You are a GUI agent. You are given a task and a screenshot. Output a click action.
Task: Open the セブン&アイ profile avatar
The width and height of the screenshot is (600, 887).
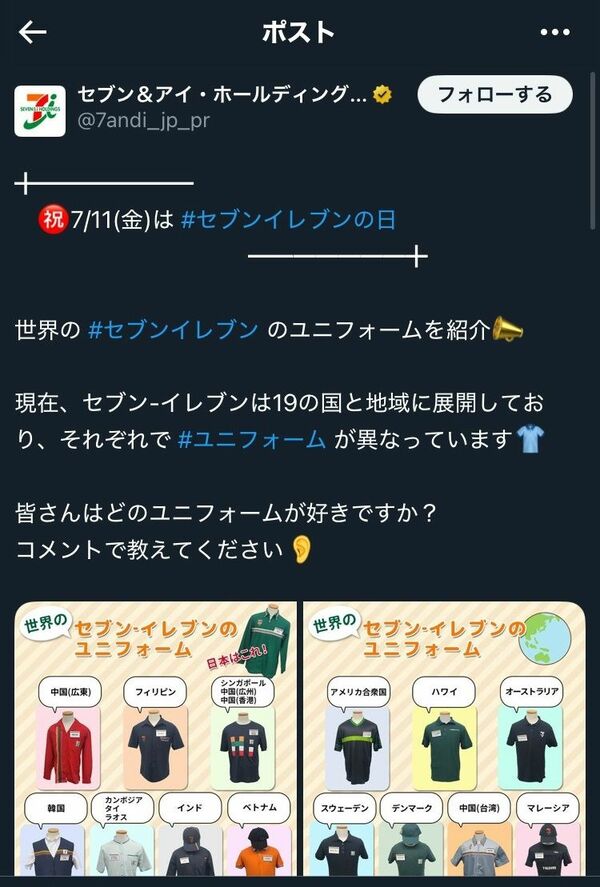coord(40,109)
